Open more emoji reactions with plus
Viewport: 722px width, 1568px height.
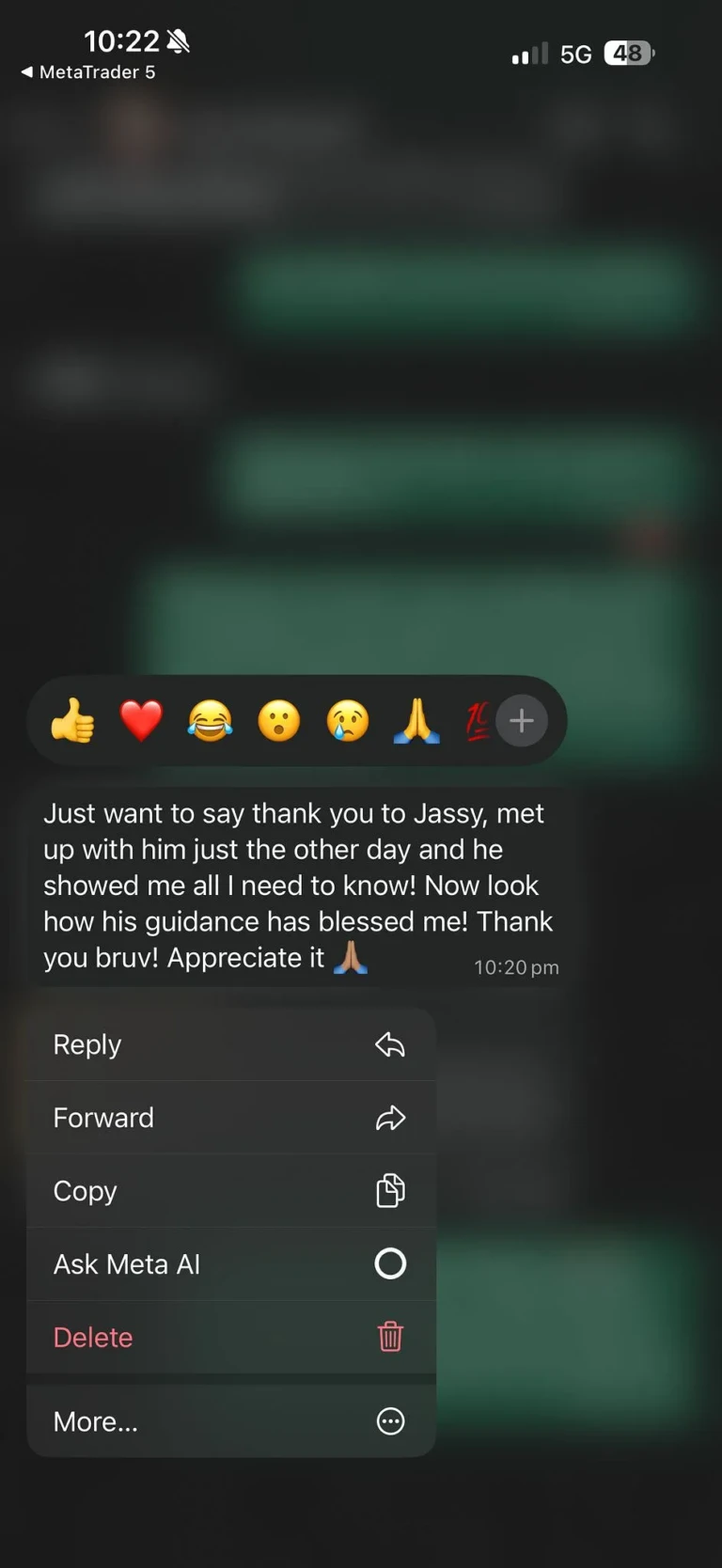click(522, 721)
